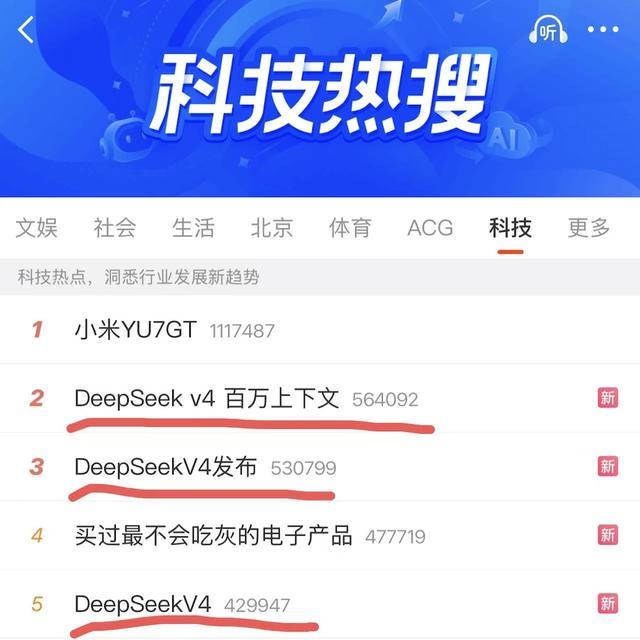
Task: Open the three-dot overflow menu
Action: click(604, 30)
